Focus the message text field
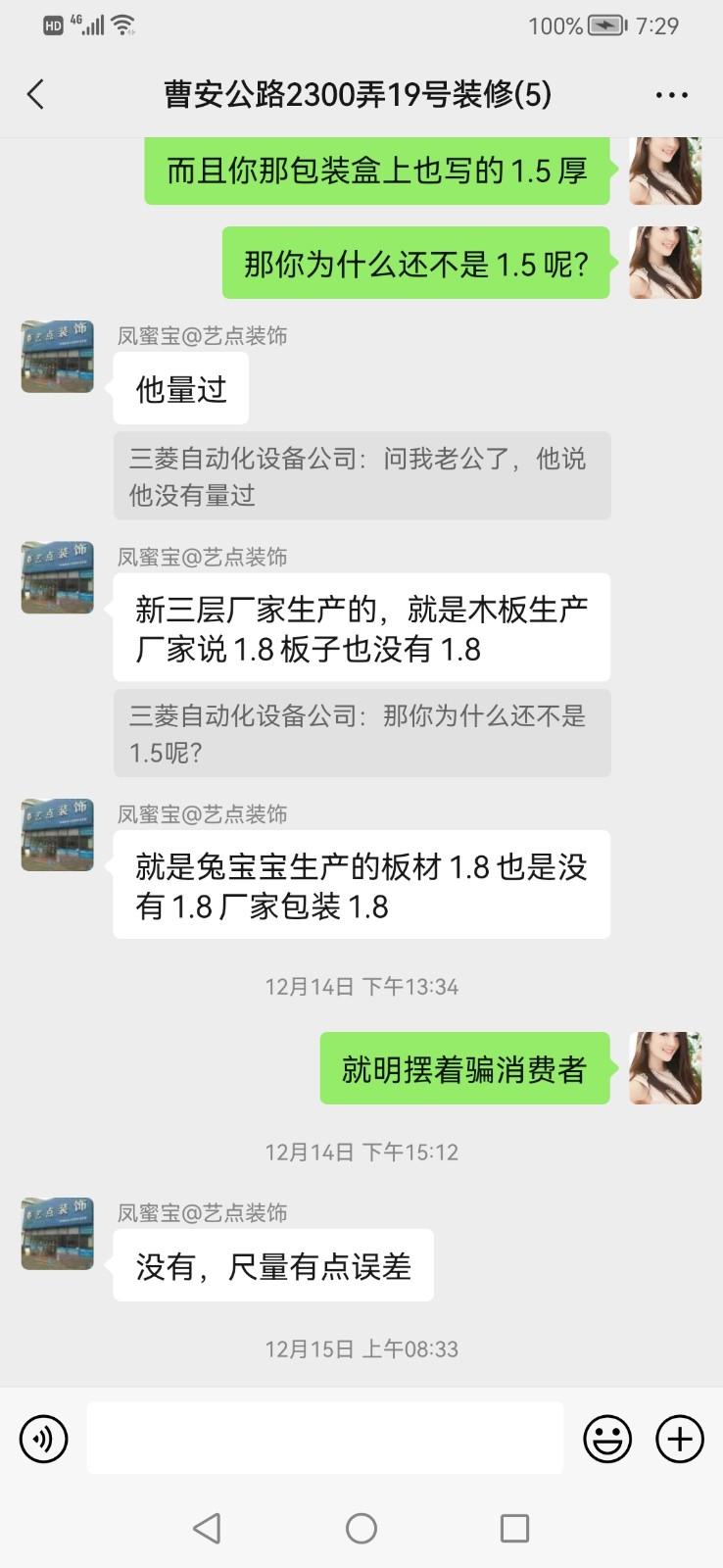Image resolution: width=723 pixels, height=1568 pixels. pyautogui.click(x=324, y=1438)
